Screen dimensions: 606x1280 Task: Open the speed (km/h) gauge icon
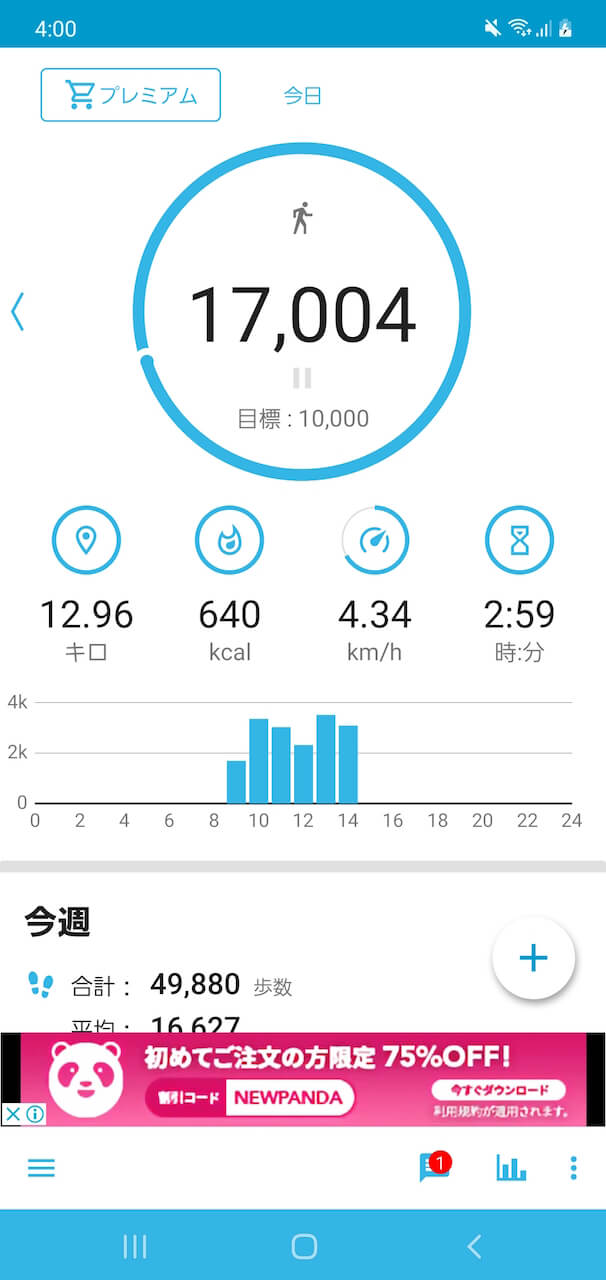tap(376, 541)
